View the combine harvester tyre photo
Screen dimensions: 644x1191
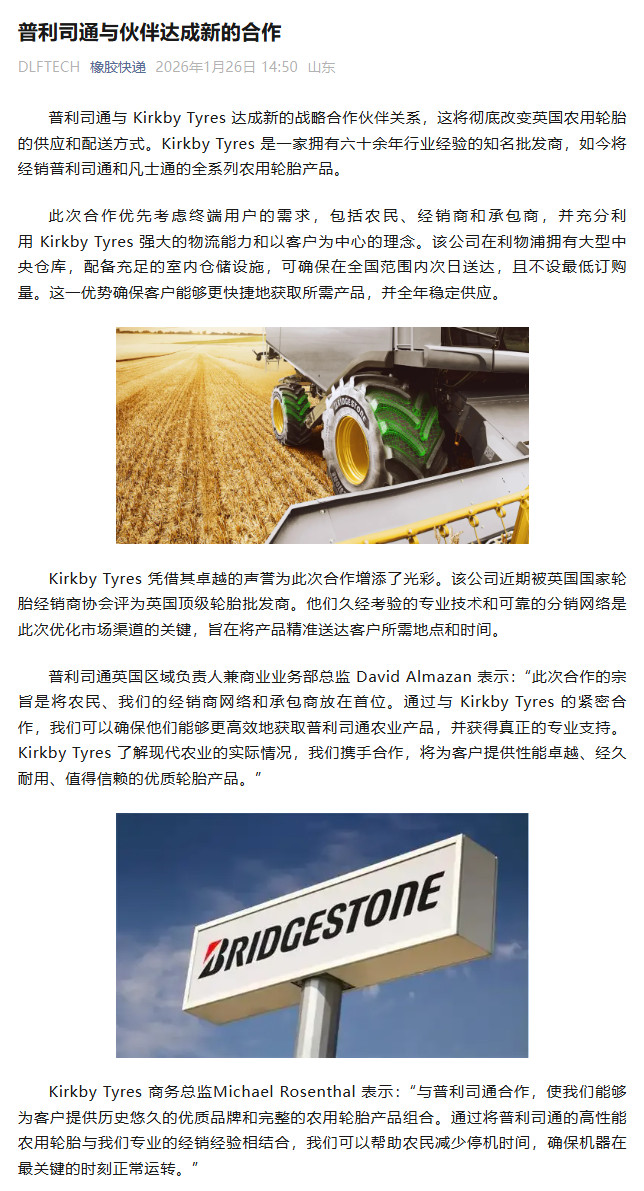[x=322, y=435]
